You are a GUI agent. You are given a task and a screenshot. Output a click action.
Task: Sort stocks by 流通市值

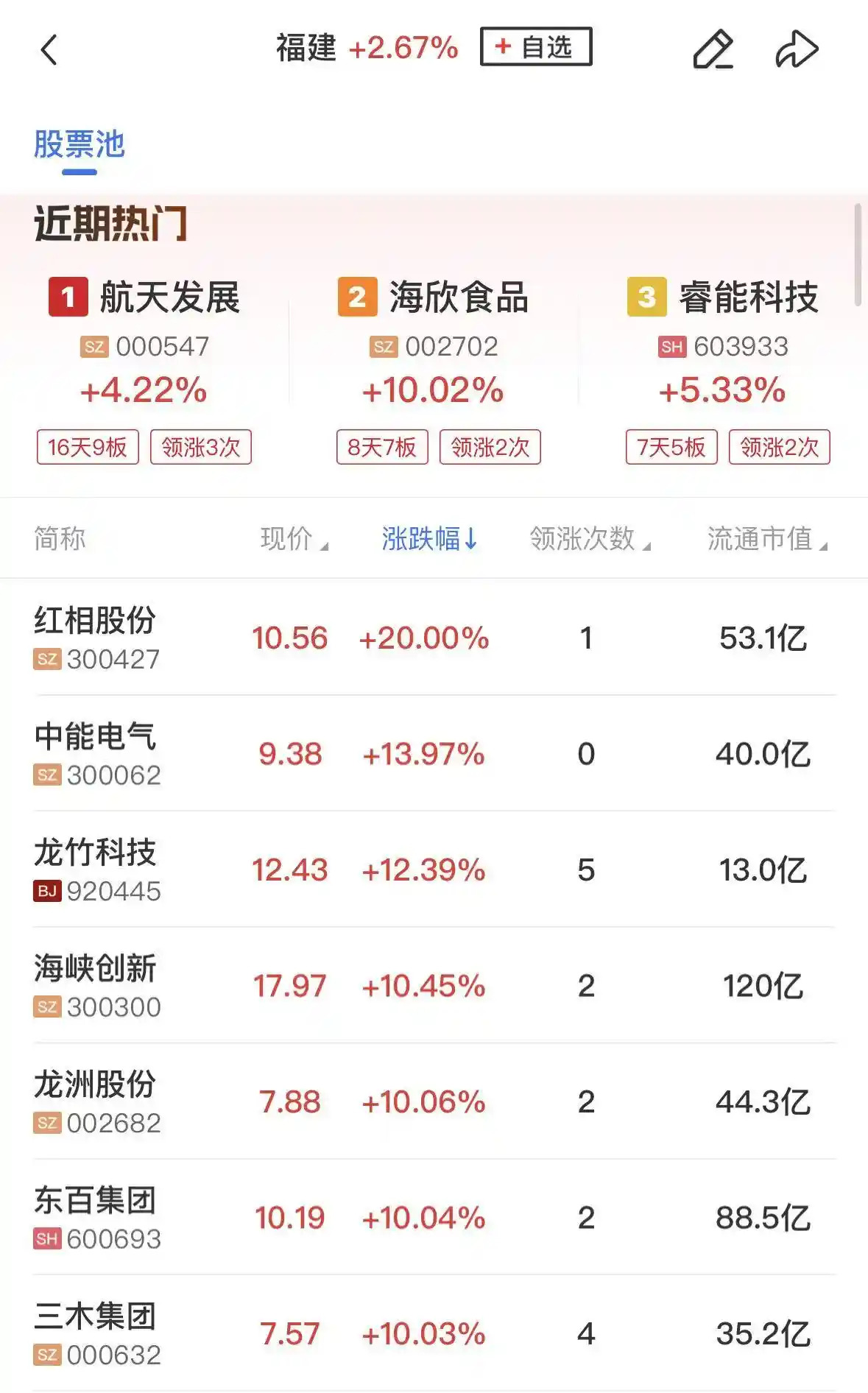763,538
